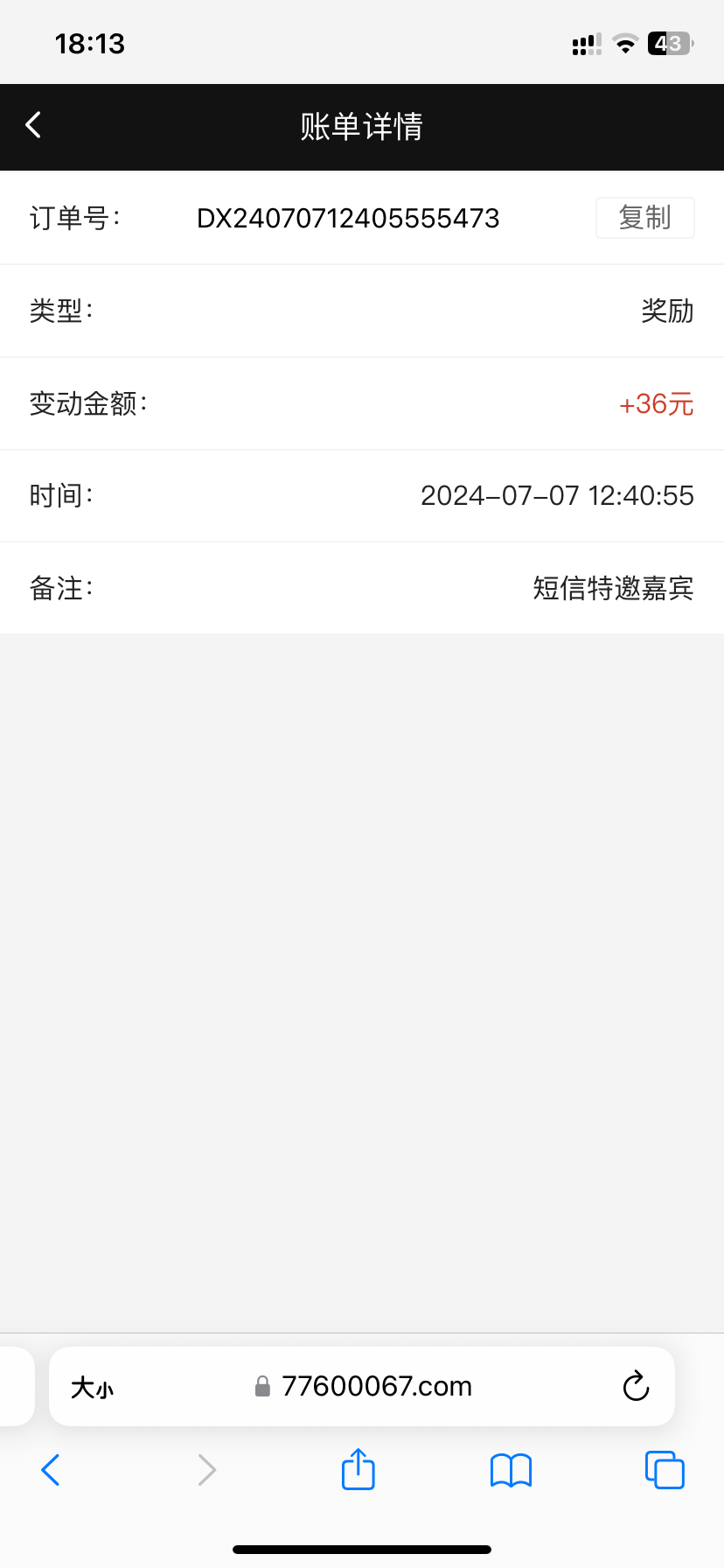Image resolution: width=724 pixels, height=1568 pixels.
Task: Tap the address bar showing 77600067.com
Action: pos(376,1386)
